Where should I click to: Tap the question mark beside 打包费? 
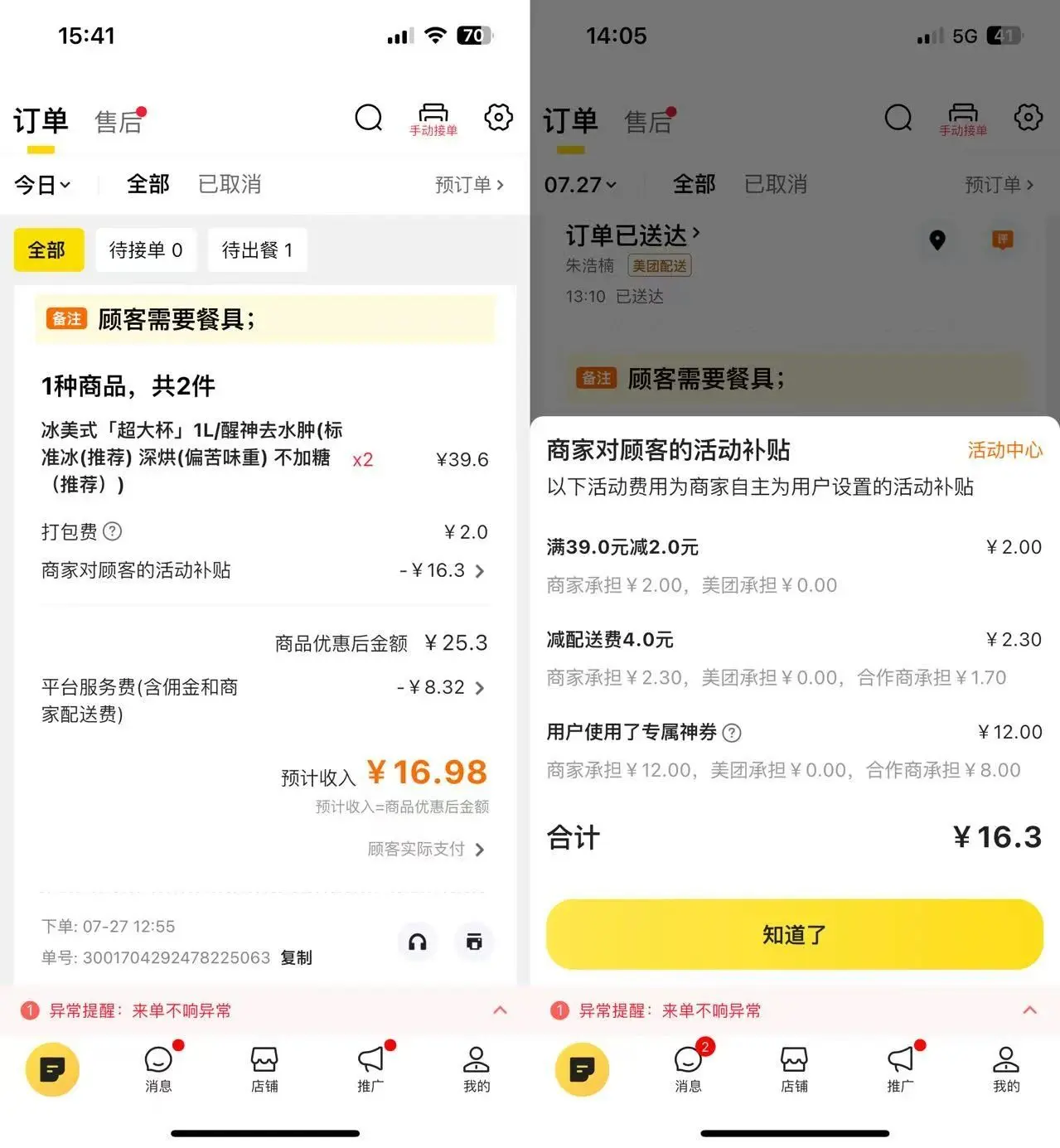113,532
